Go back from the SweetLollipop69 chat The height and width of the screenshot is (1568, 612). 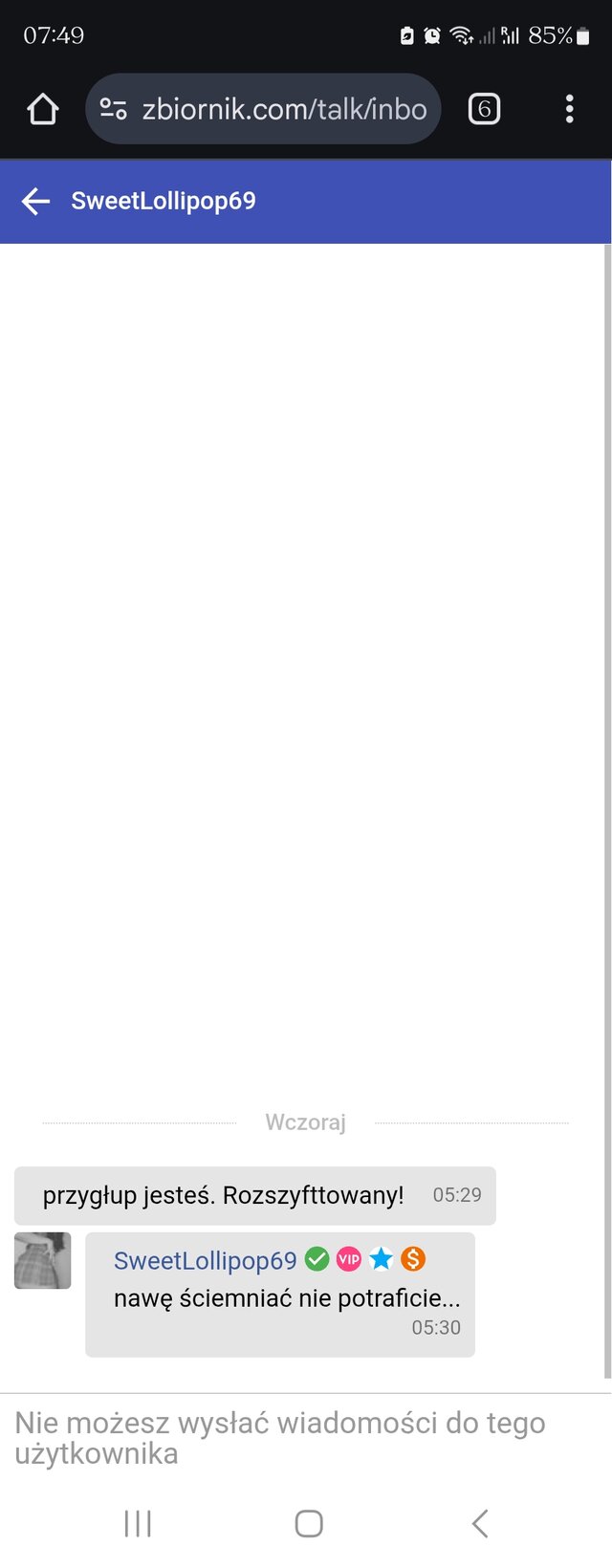[35, 201]
